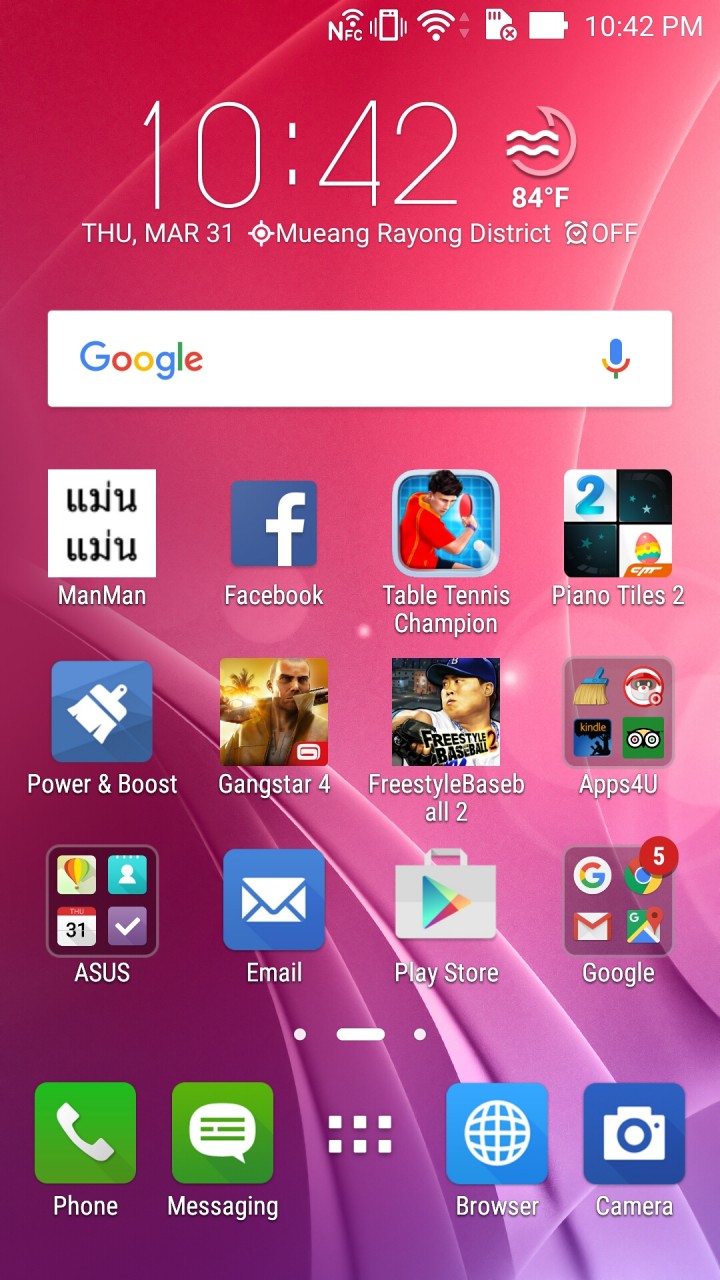Expand the Google folder

618,900
